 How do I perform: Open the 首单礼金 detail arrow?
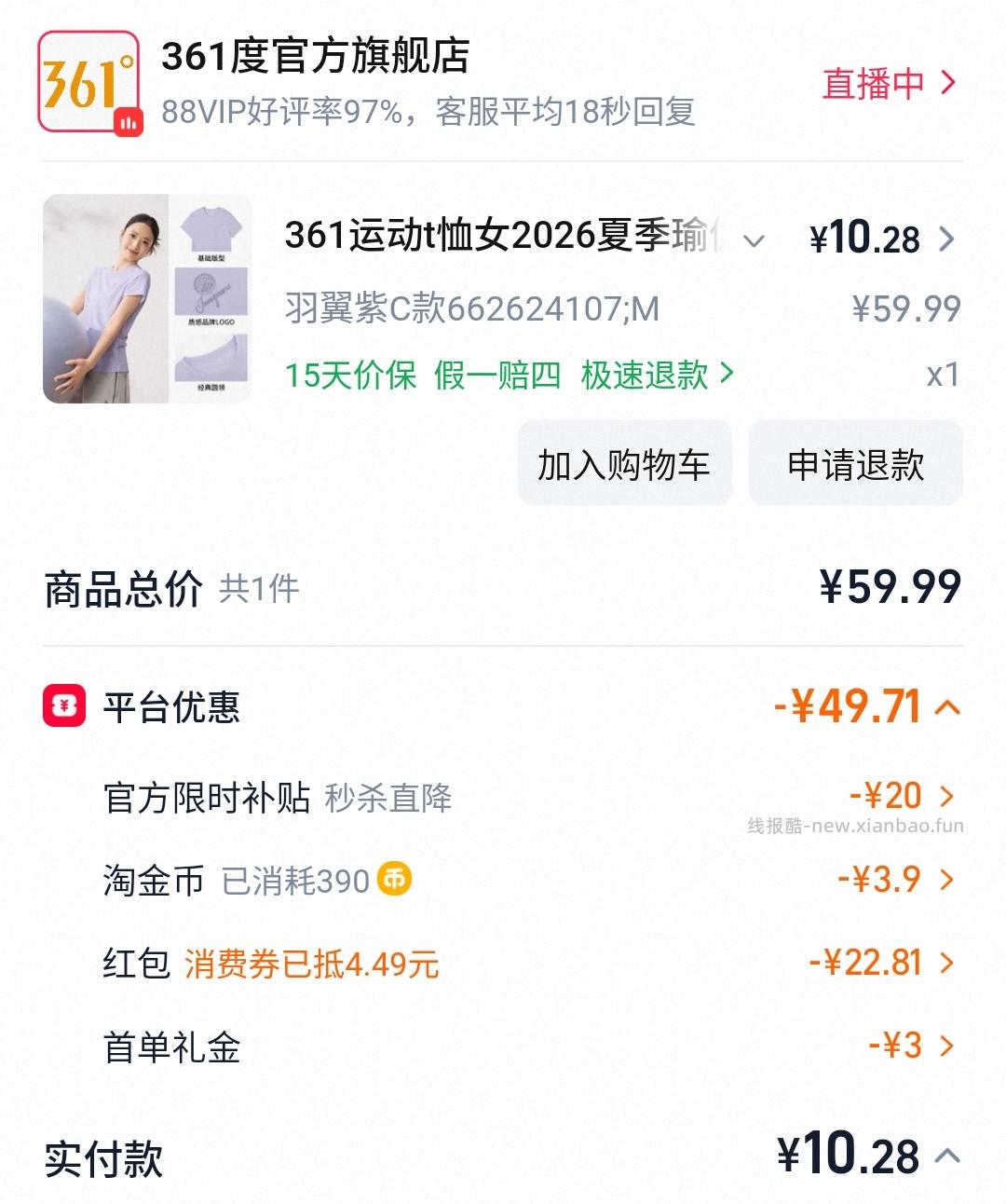pos(947,1048)
